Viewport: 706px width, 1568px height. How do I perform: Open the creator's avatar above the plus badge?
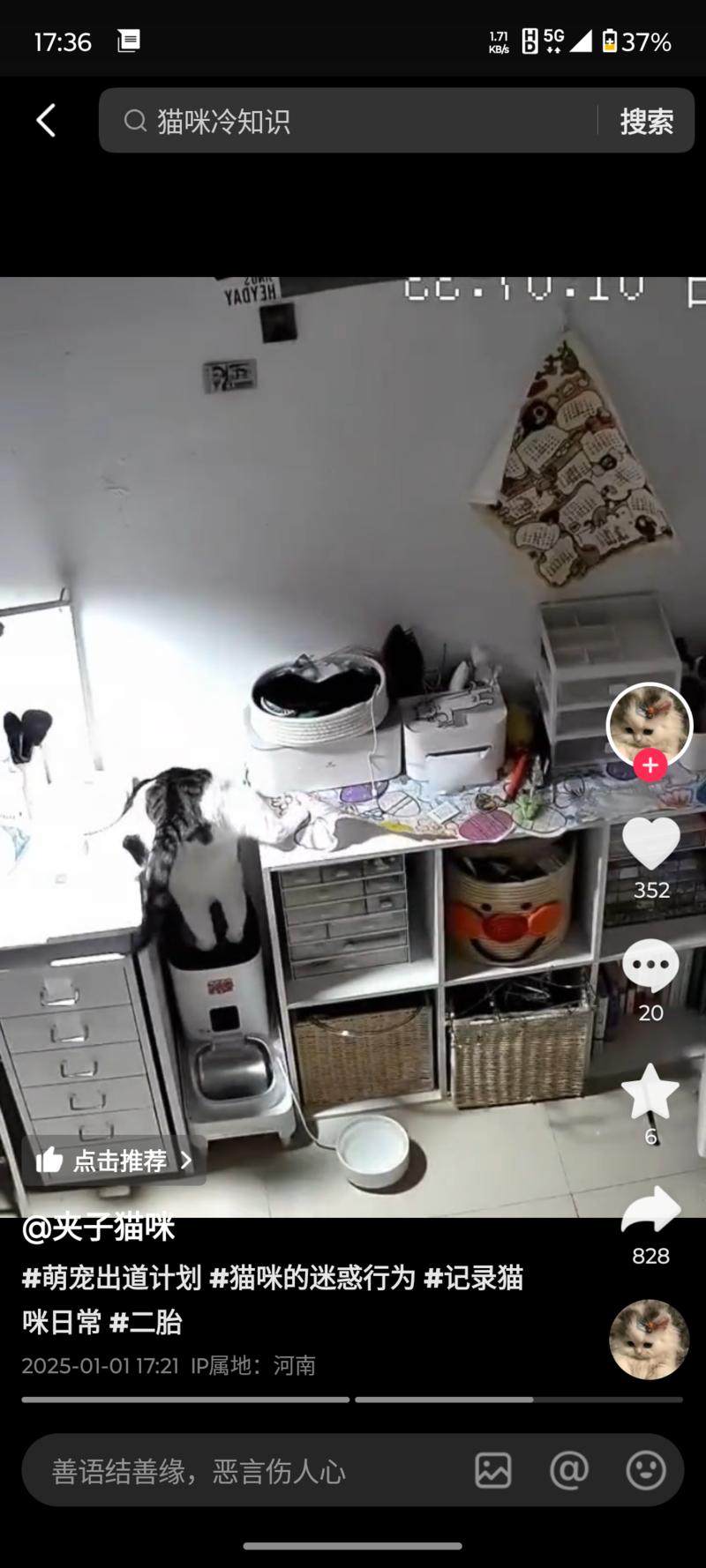650,720
